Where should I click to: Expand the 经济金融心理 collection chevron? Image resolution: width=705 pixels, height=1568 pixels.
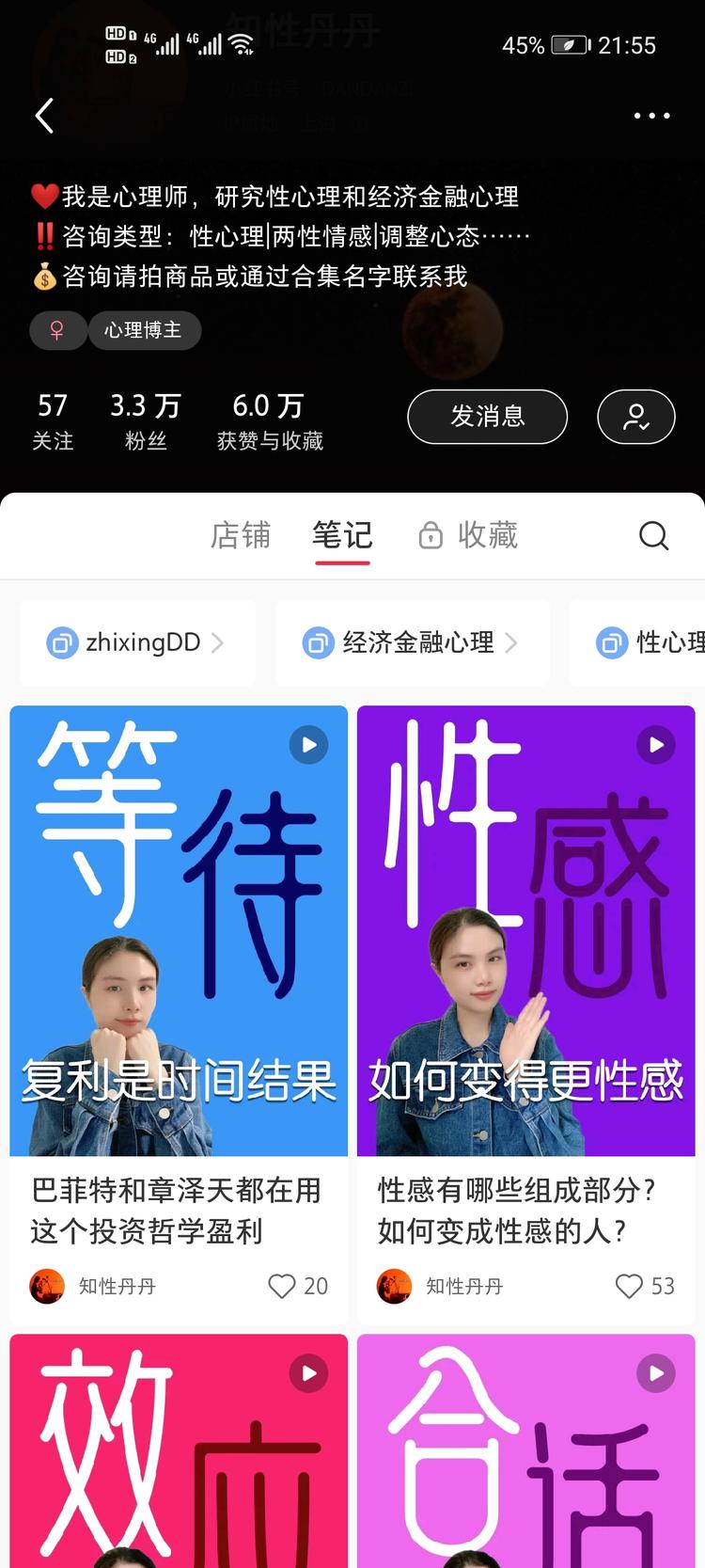[512, 642]
